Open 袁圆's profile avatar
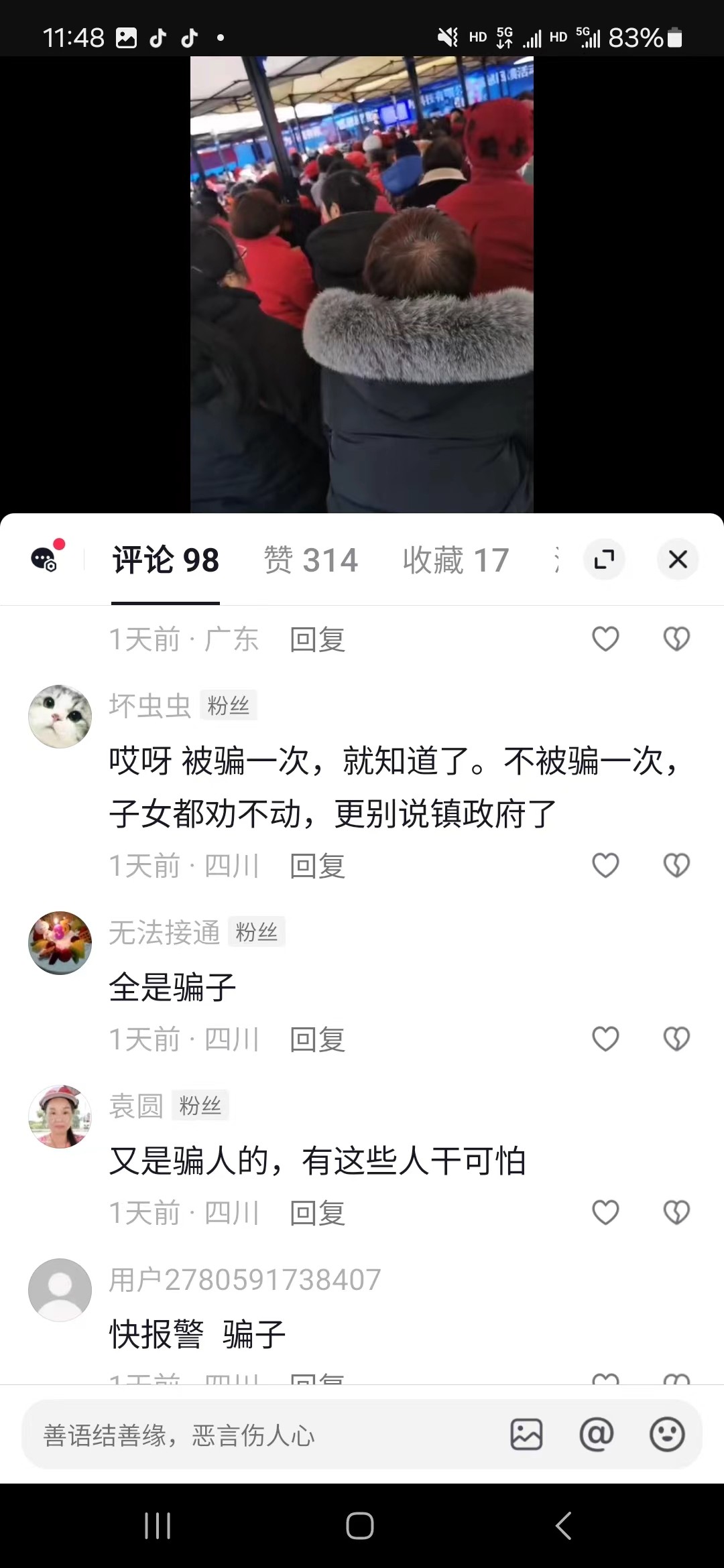 pyautogui.click(x=60, y=1117)
